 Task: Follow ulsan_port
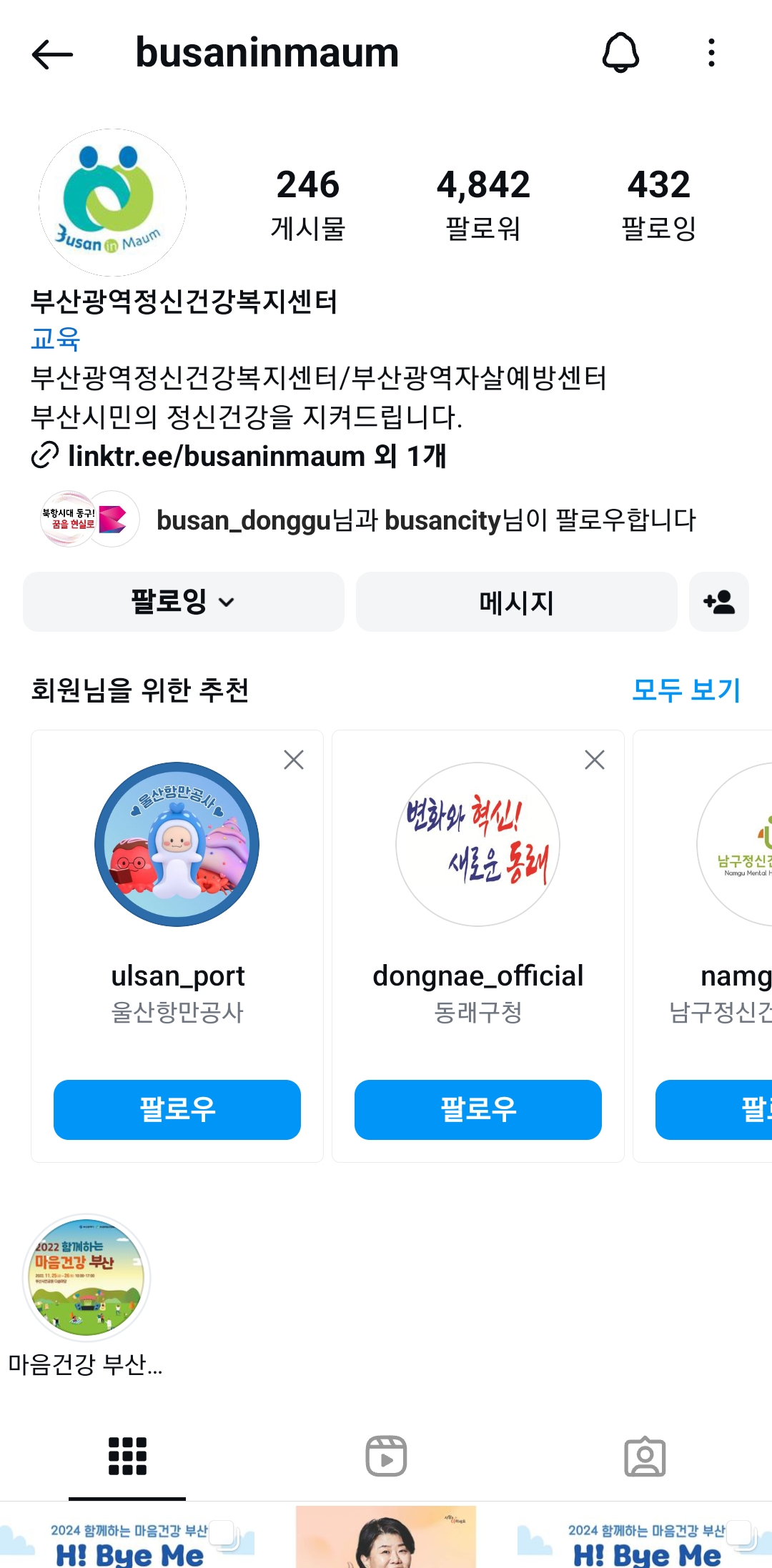(x=177, y=1109)
